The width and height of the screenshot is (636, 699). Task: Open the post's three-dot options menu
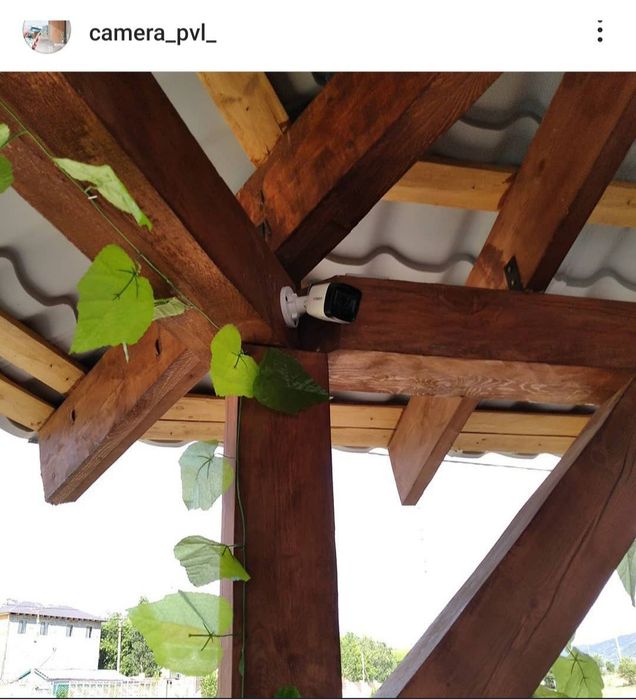tap(599, 32)
